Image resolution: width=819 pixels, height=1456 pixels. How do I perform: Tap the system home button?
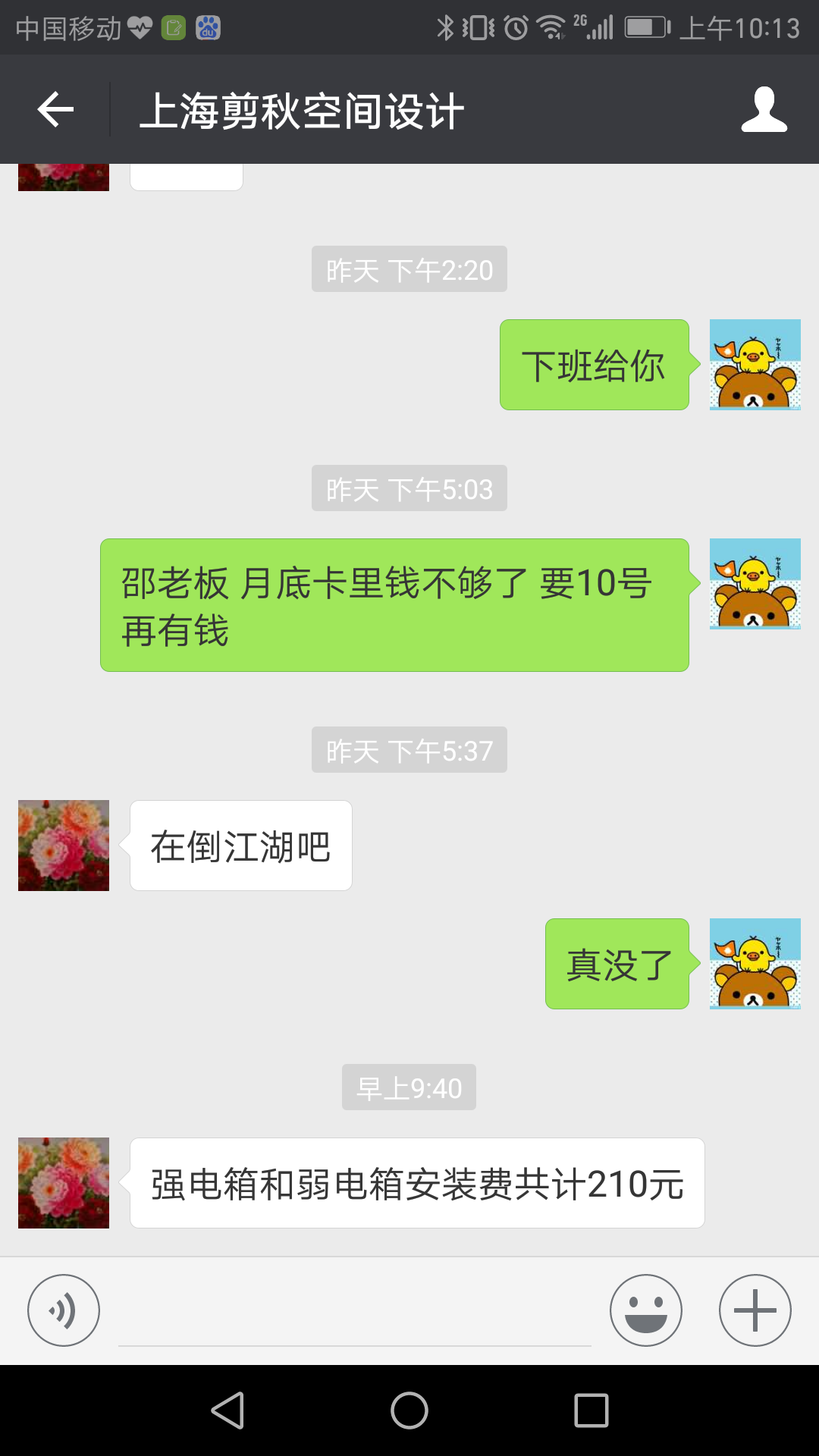pos(409,1410)
